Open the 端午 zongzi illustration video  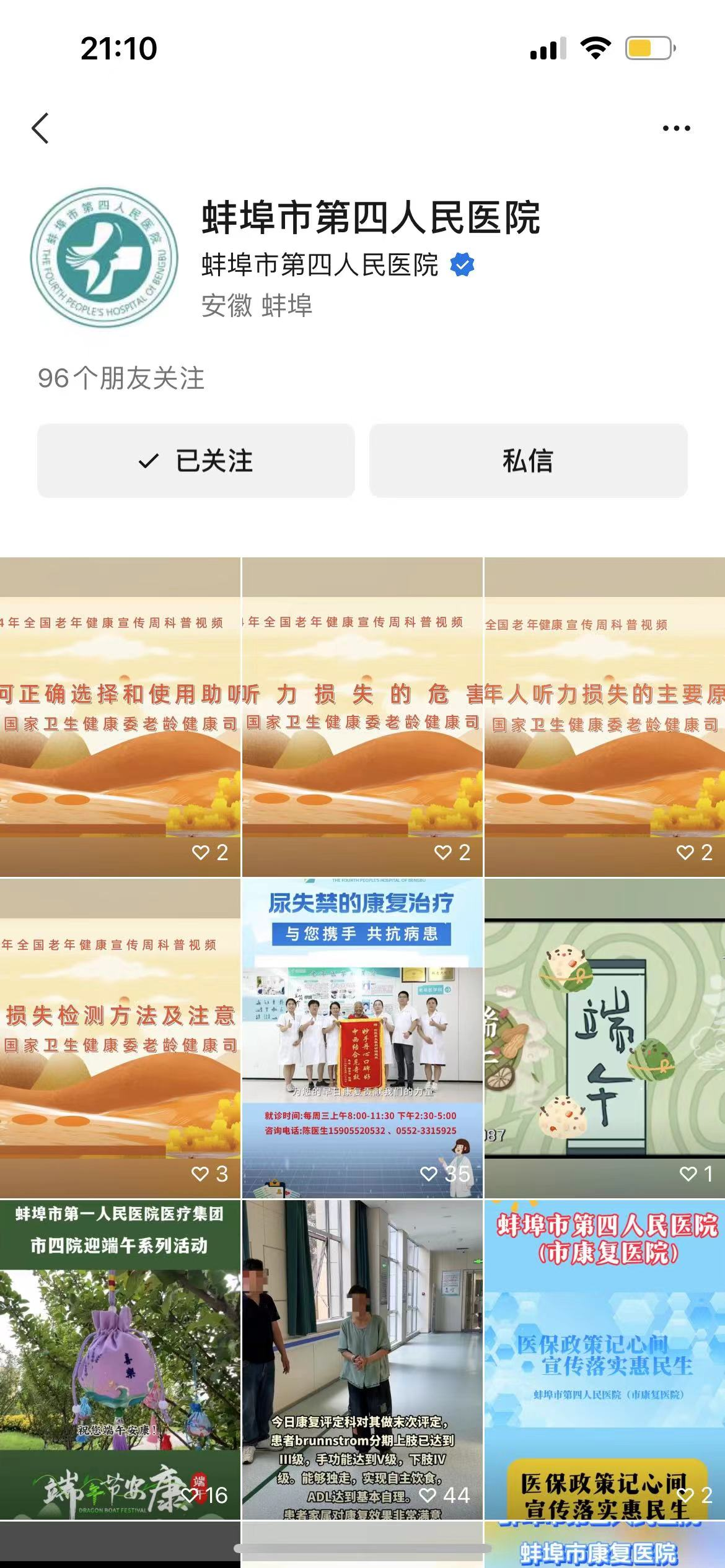[605, 1038]
